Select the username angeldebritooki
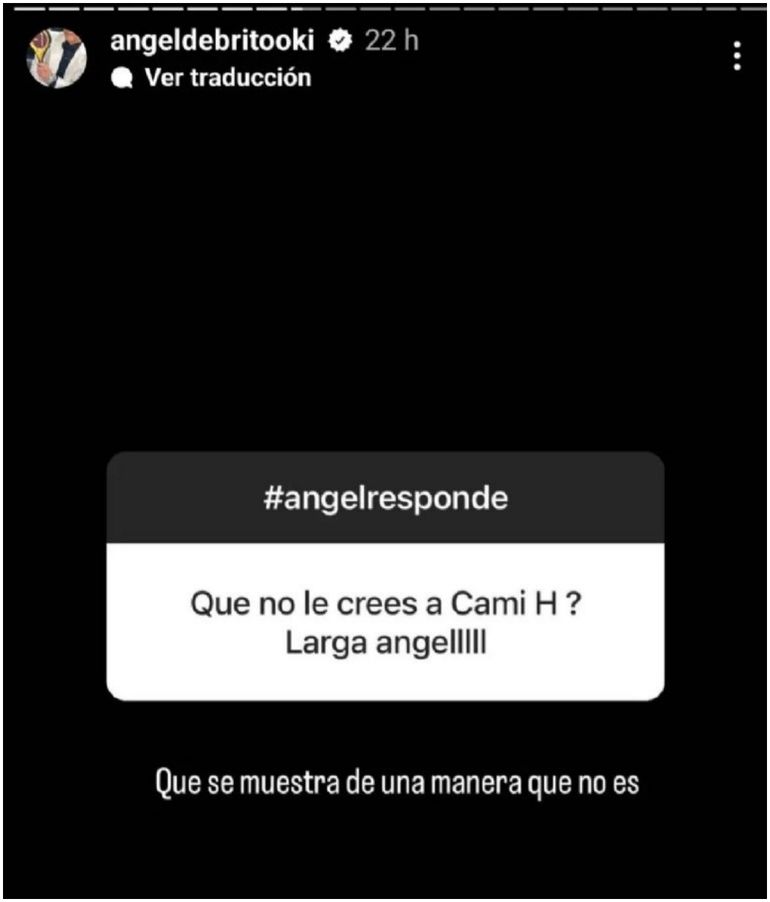 (216, 42)
